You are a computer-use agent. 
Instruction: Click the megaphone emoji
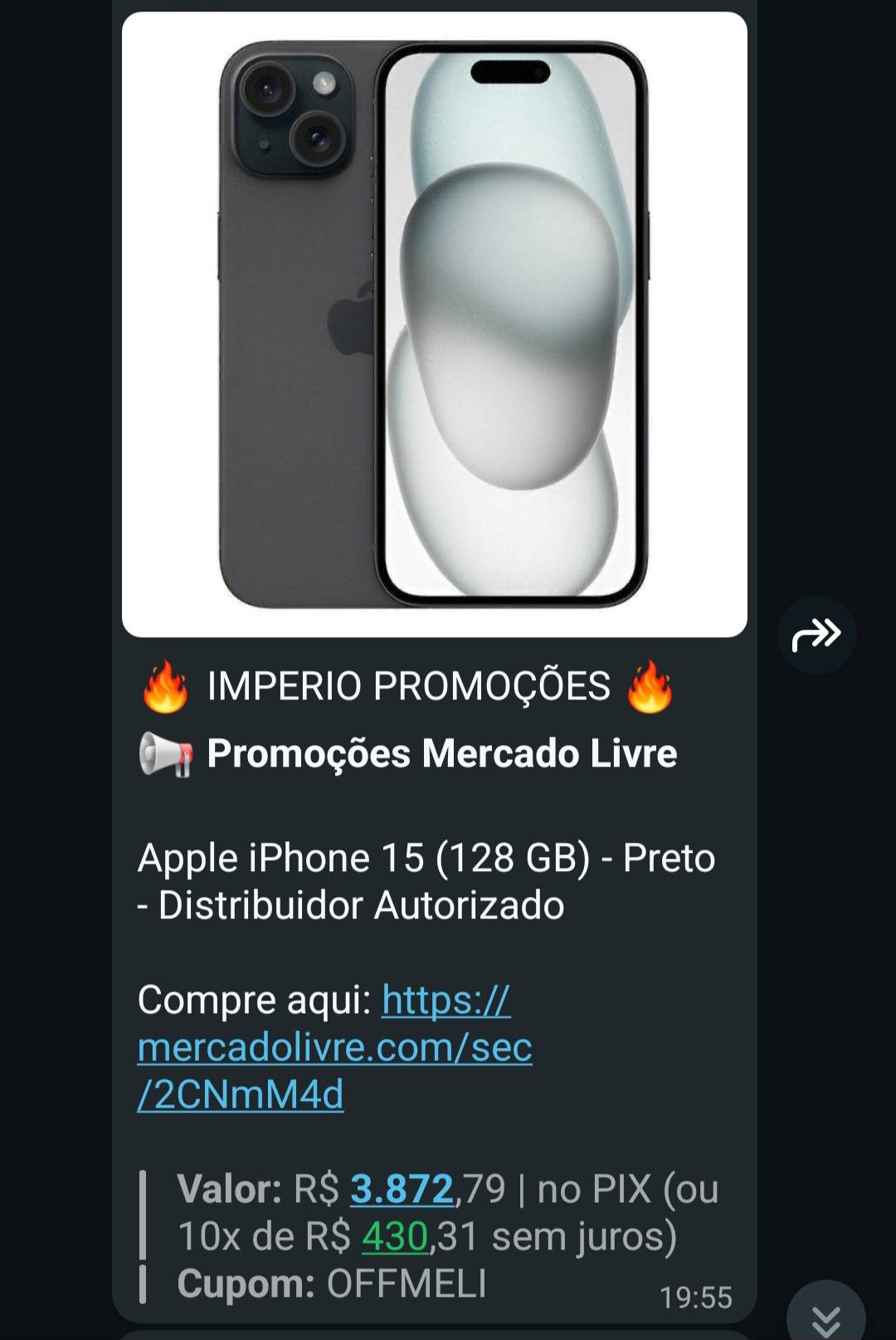click(165, 754)
